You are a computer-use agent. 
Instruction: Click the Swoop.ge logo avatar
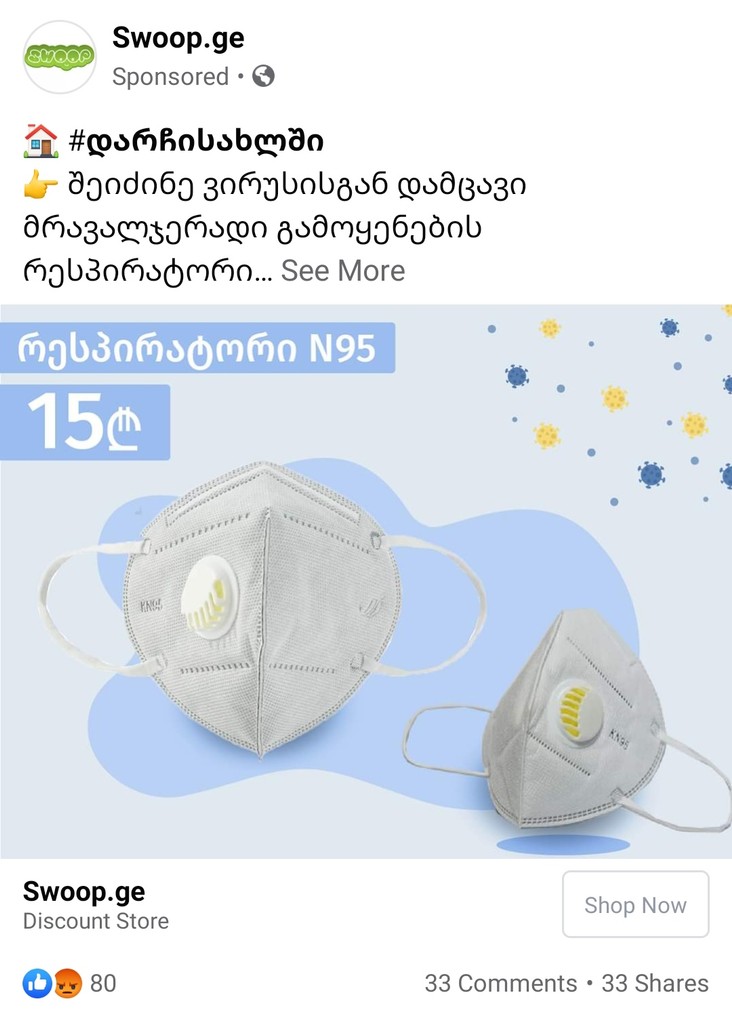click(x=60, y=55)
